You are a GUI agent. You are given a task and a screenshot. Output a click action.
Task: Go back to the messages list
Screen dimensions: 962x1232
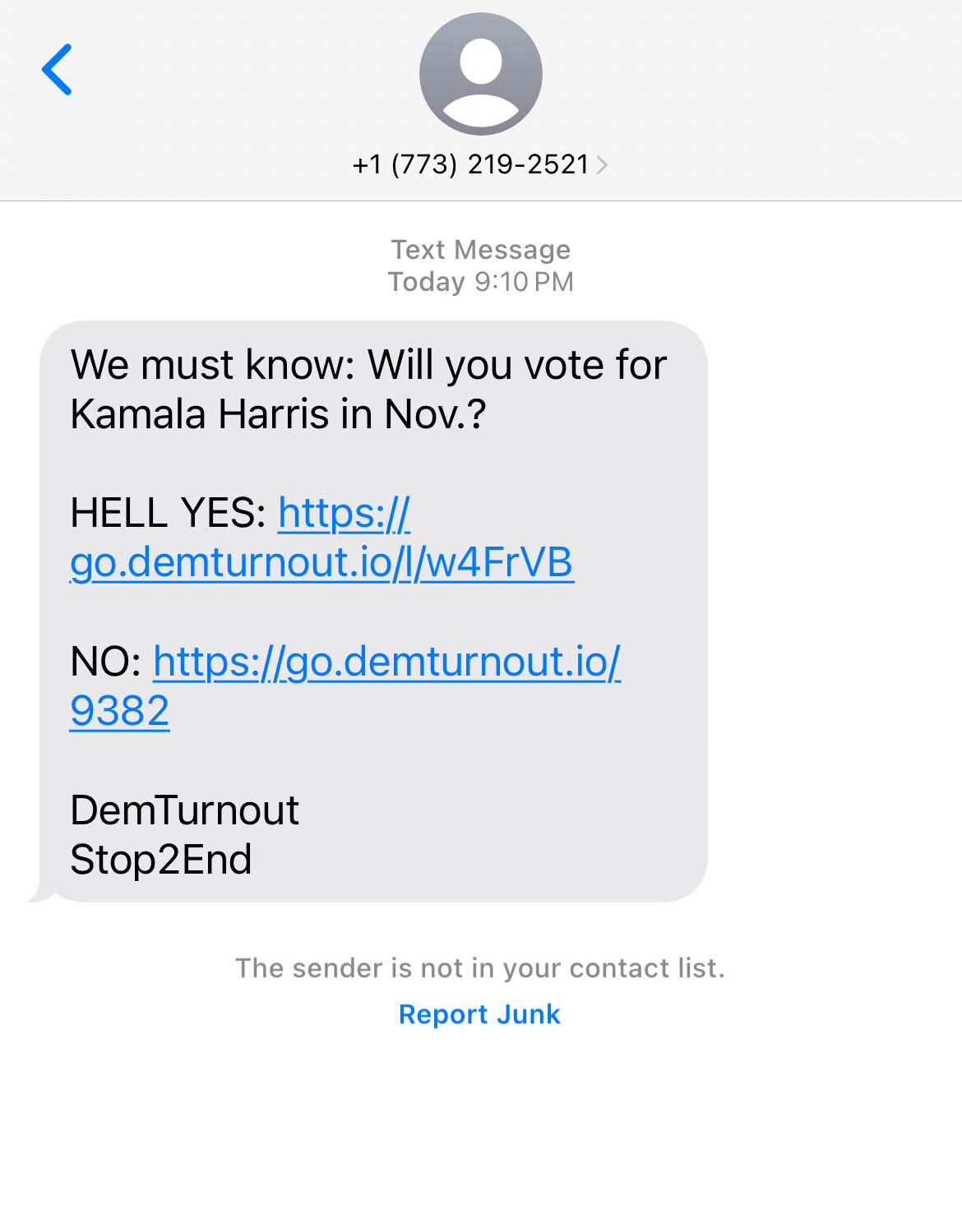[x=57, y=70]
